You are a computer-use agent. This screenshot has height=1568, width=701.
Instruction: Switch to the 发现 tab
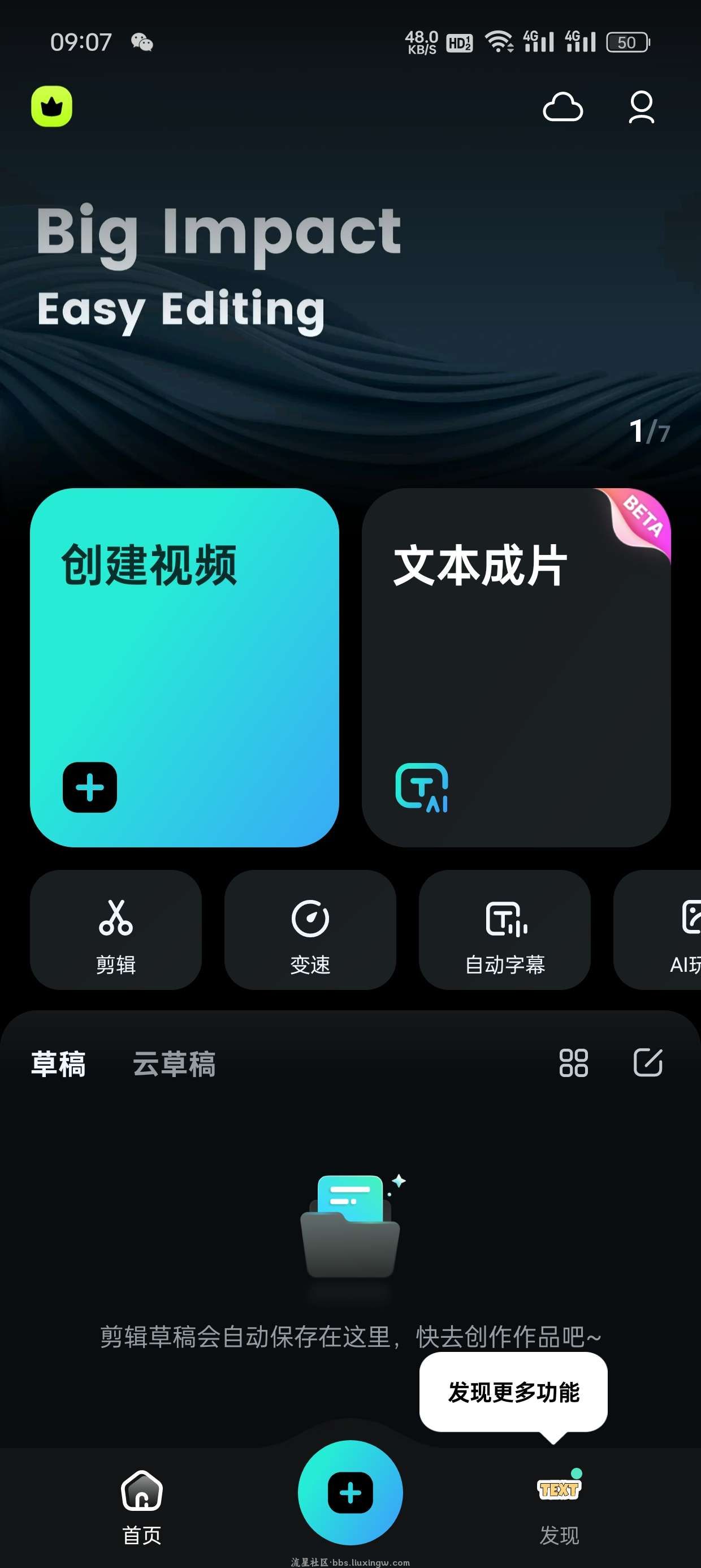tap(559, 1506)
